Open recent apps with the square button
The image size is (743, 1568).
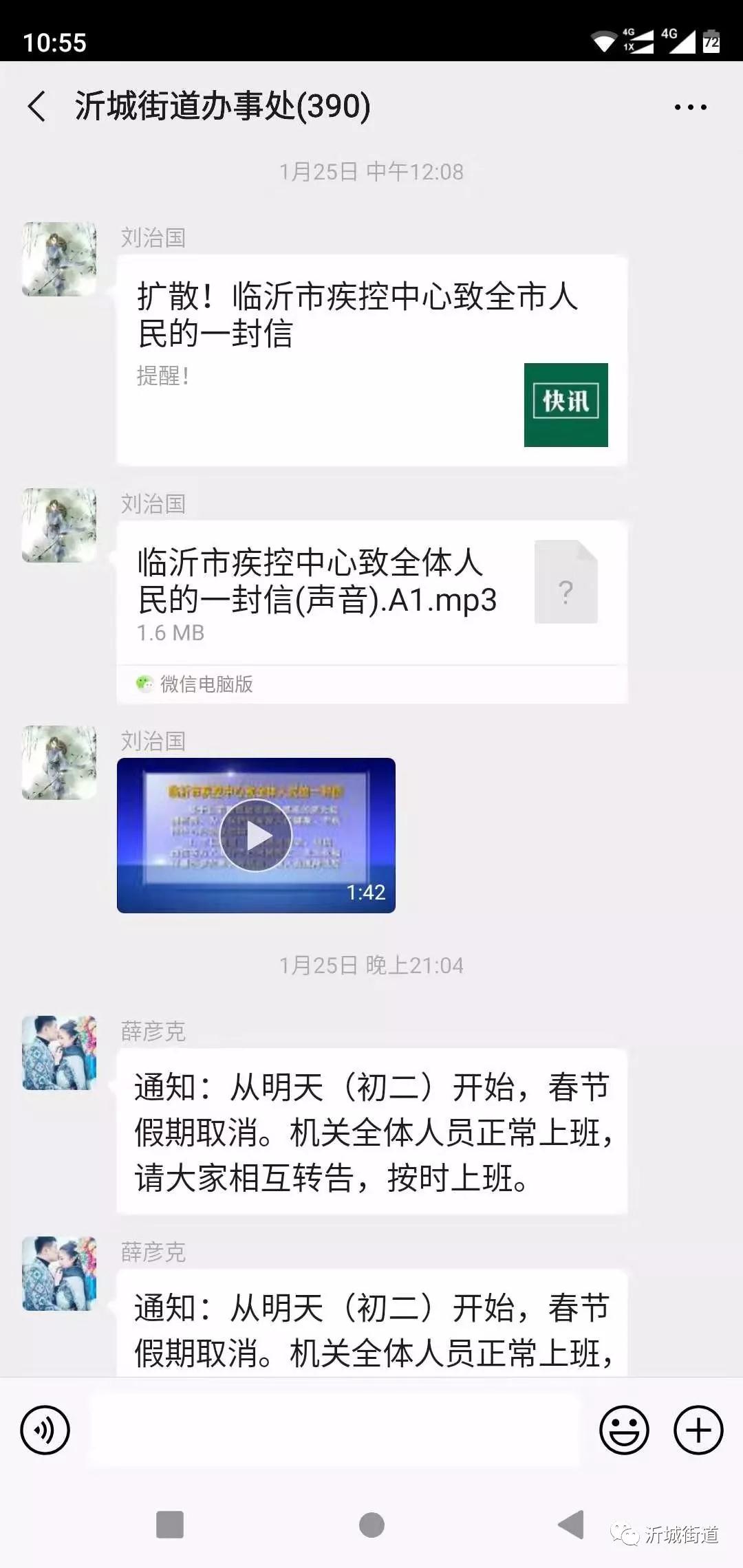170,1525
